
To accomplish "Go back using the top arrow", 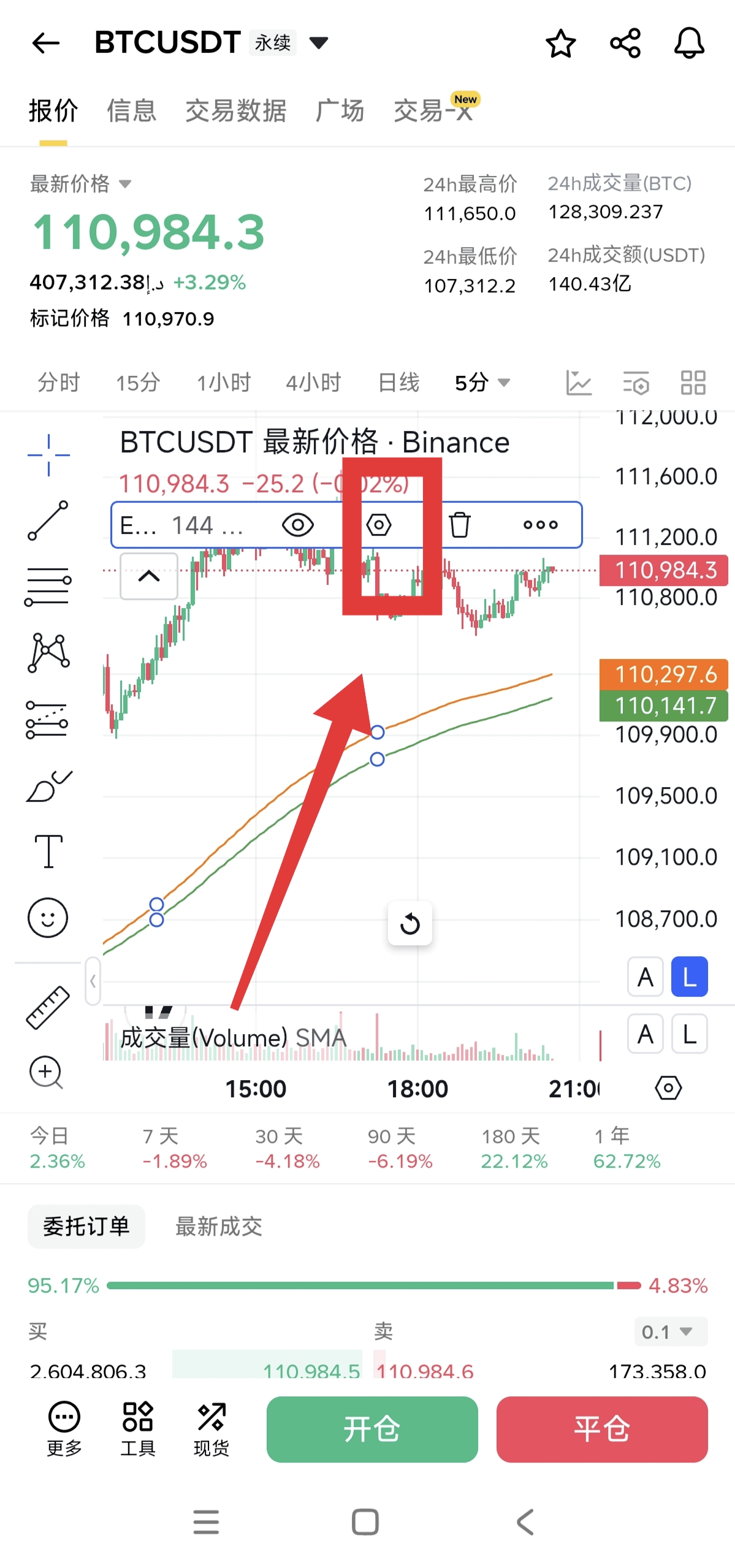I will (x=46, y=43).
